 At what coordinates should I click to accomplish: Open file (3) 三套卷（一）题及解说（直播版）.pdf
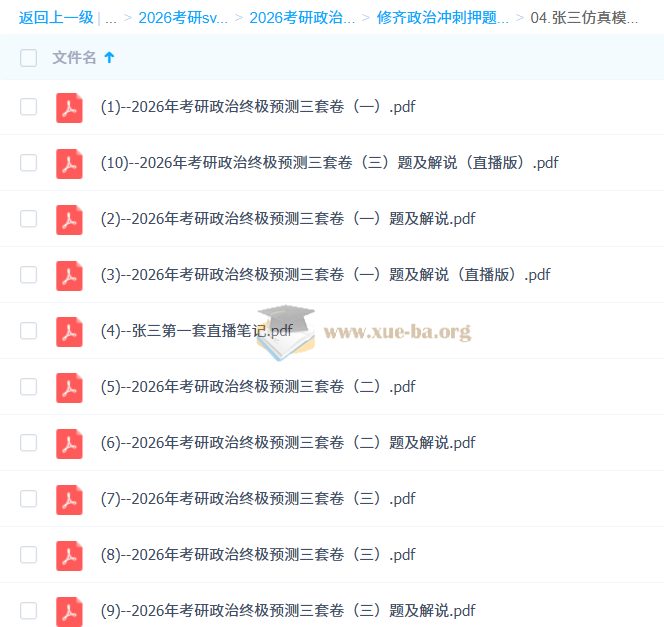(325, 275)
